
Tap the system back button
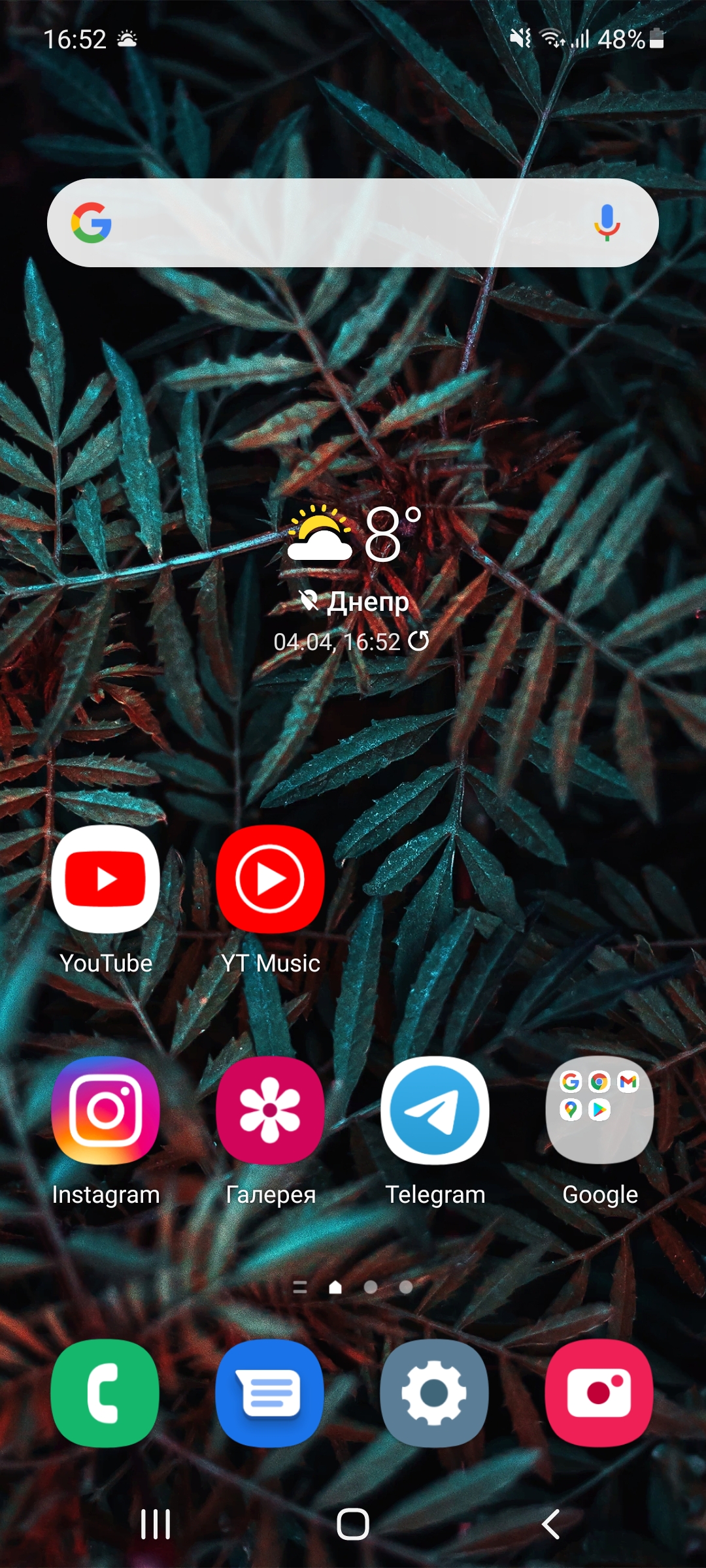[x=551, y=1524]
